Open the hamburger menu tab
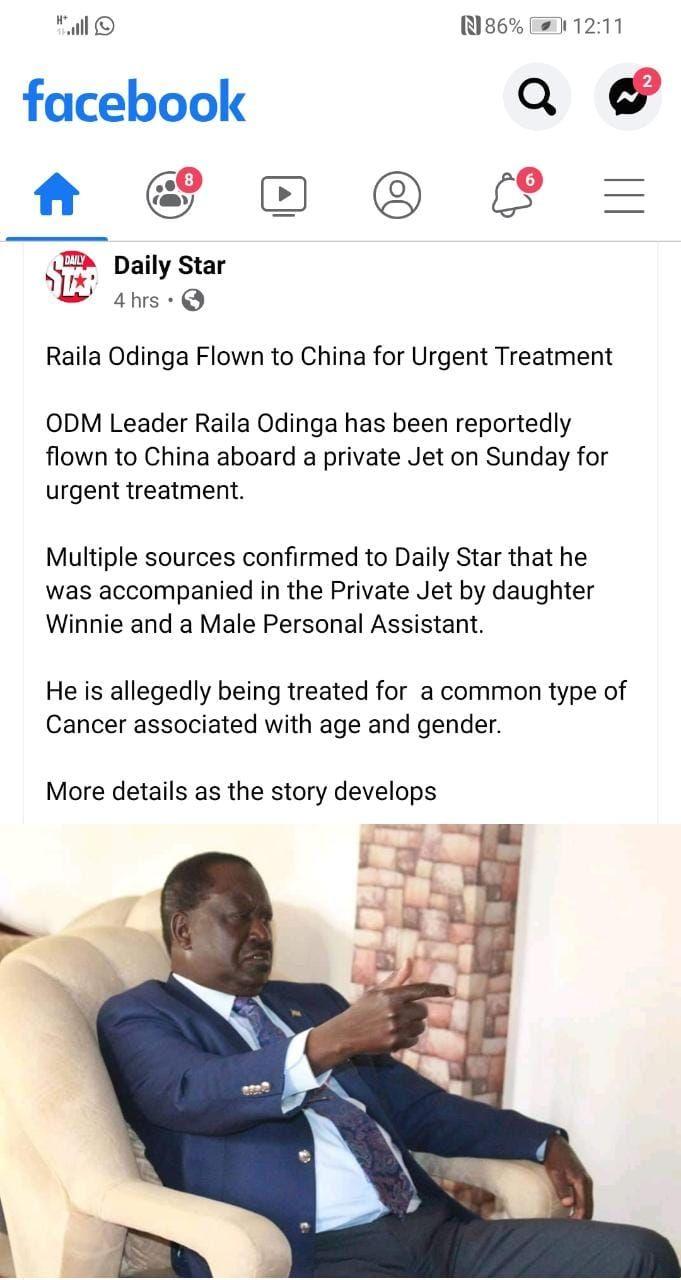The width and height of the screenshot is (681, 1280). [x=624, y=195]
